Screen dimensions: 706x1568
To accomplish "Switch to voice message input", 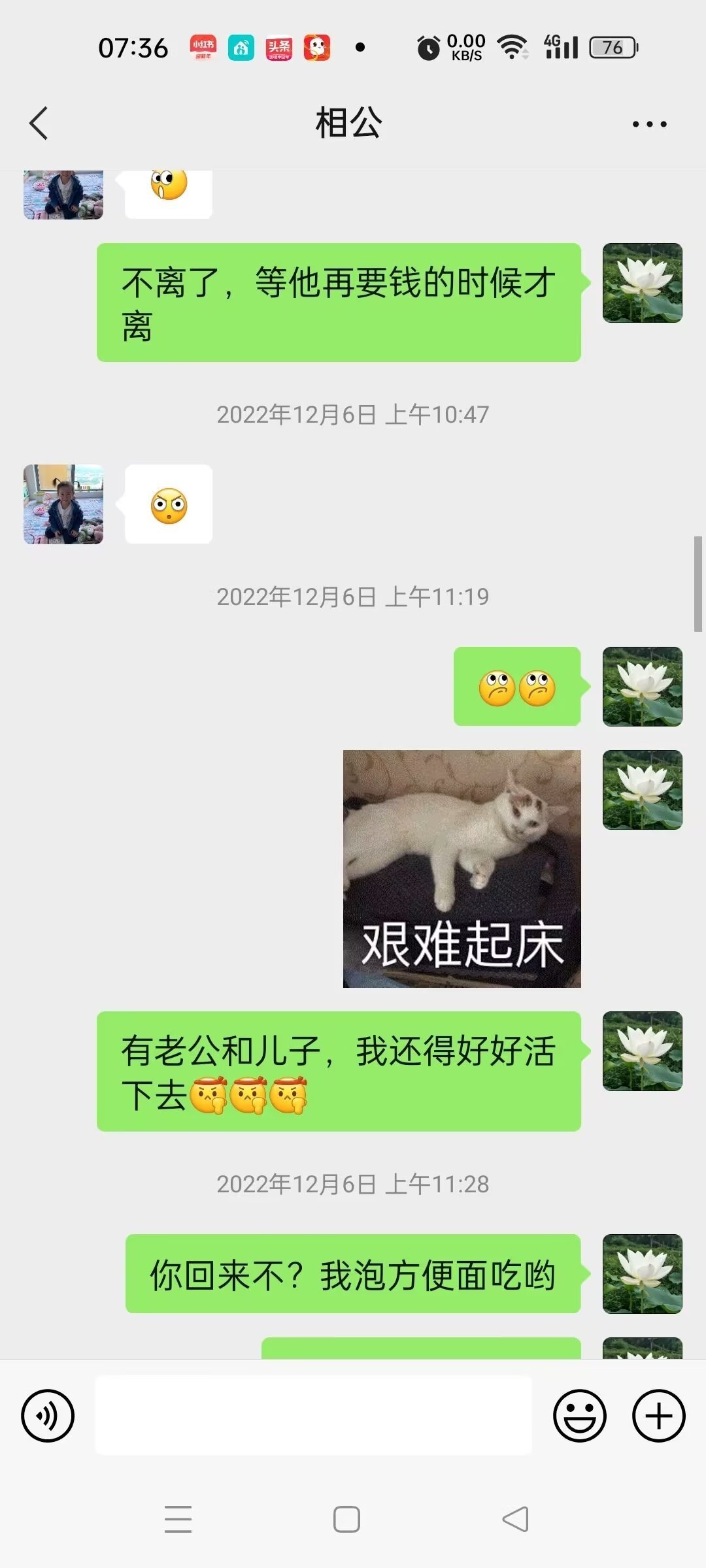I will 48,1416.
